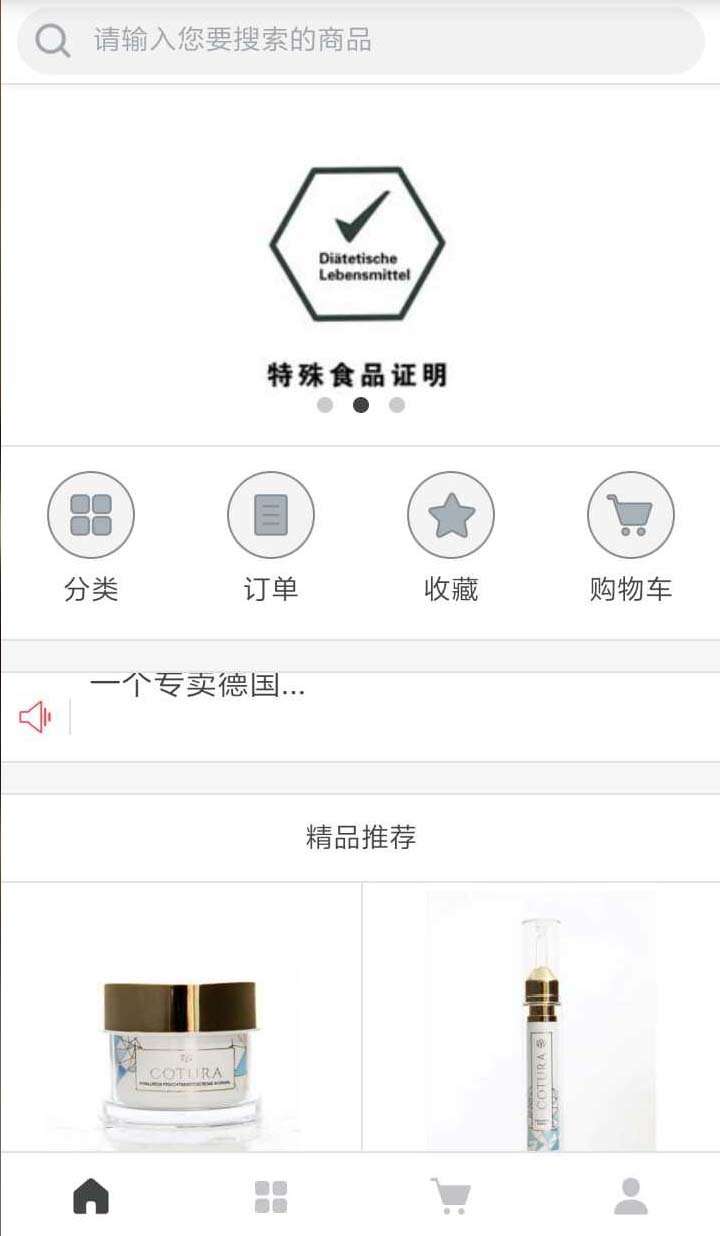Open the 分类 categories shortcut
720x1236 pixels.
(91, 537)
